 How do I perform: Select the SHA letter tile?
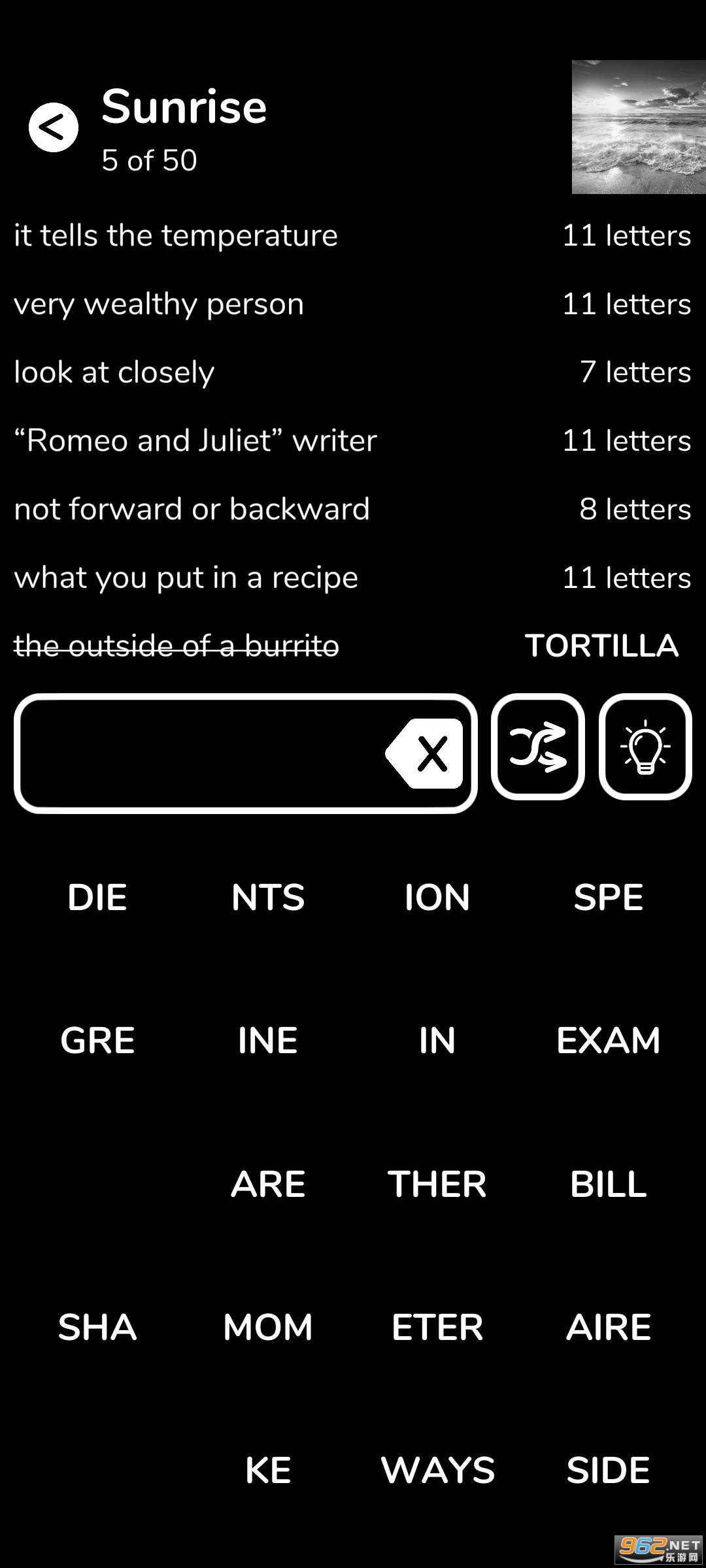97,1327
